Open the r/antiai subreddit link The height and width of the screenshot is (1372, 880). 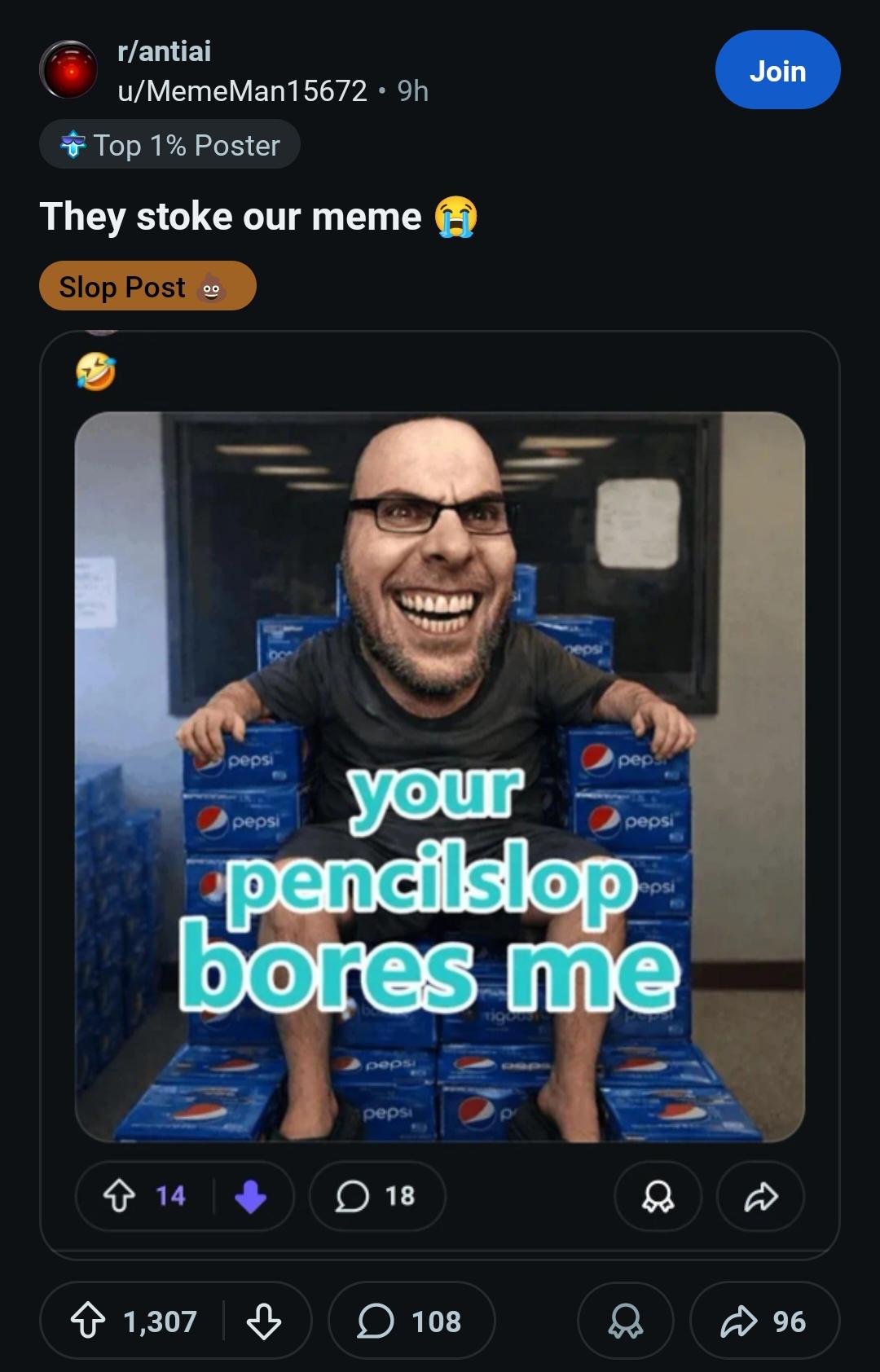pos(165,51)
